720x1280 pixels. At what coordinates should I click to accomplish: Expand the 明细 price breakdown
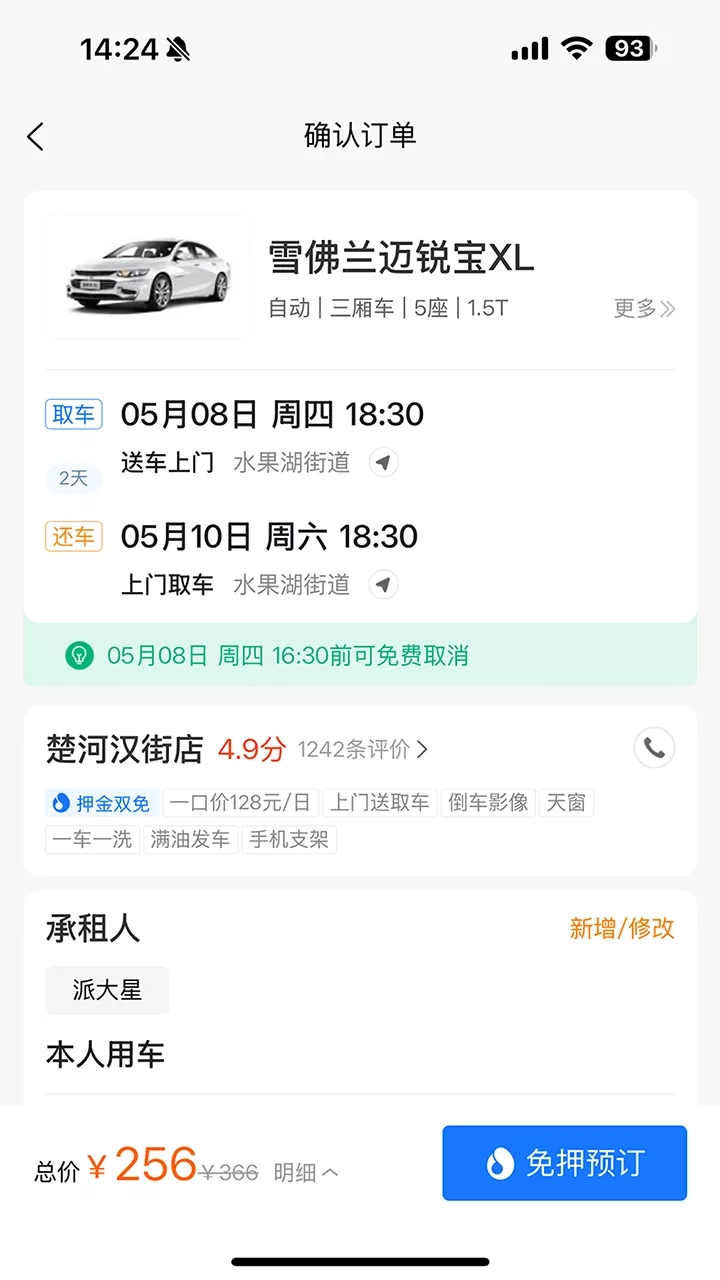click(305, 1172)
